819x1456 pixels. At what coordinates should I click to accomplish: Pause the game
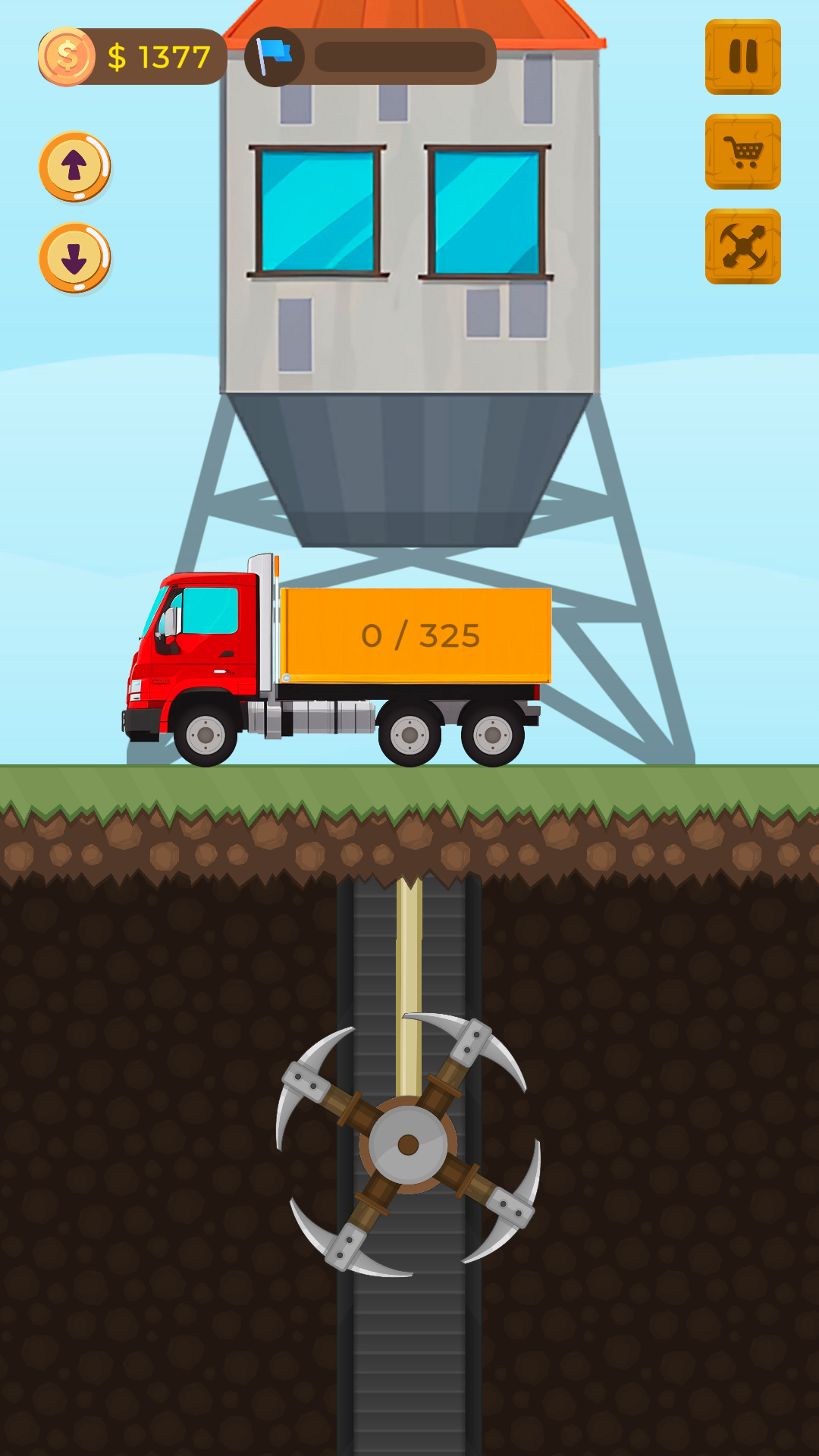click(742, 57)
